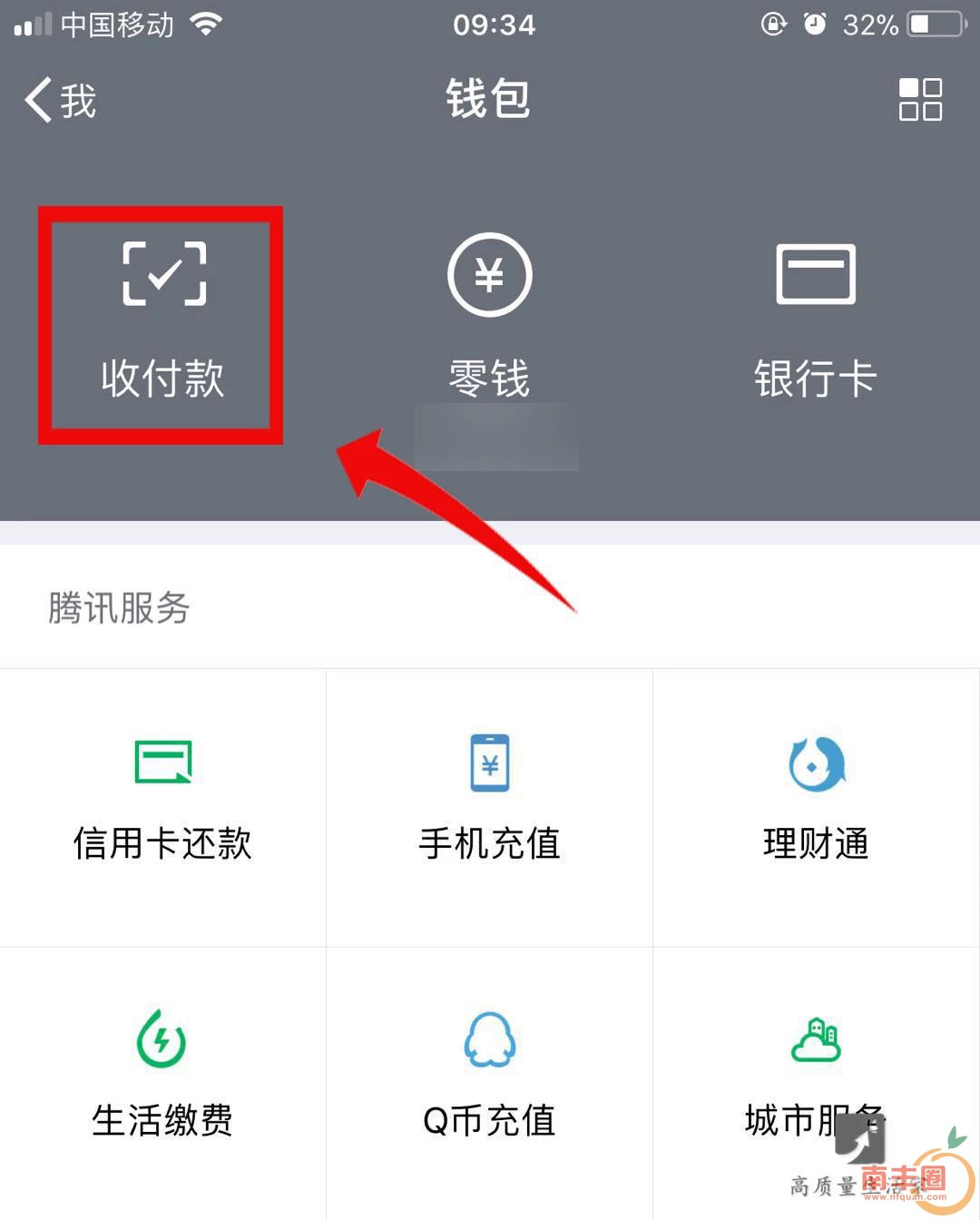
Task: Open Q币充值 recharge
Action: (489, 1076)
